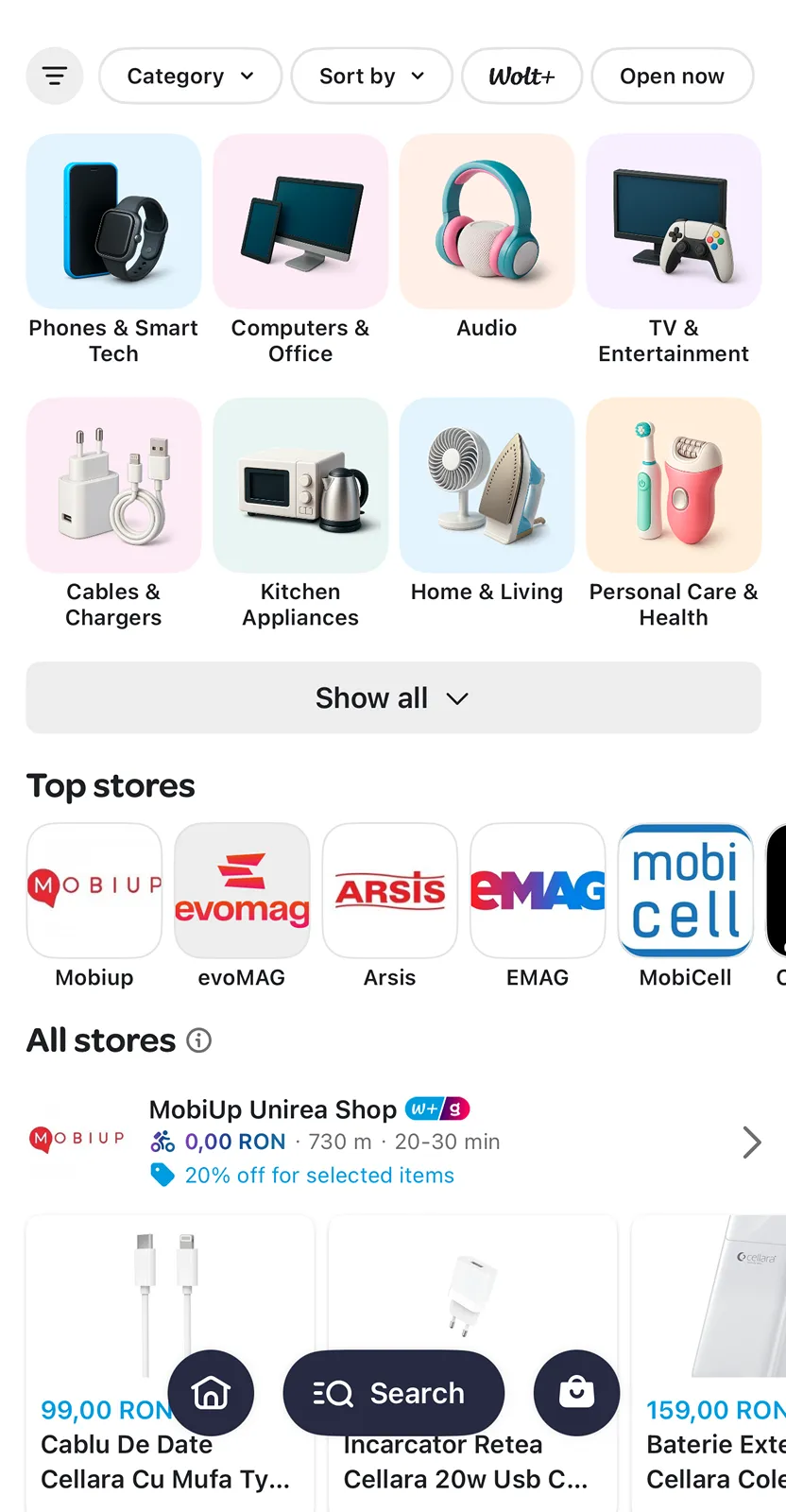Open the filters icon
Screen dimensions: 786x1512
point(55,76)
